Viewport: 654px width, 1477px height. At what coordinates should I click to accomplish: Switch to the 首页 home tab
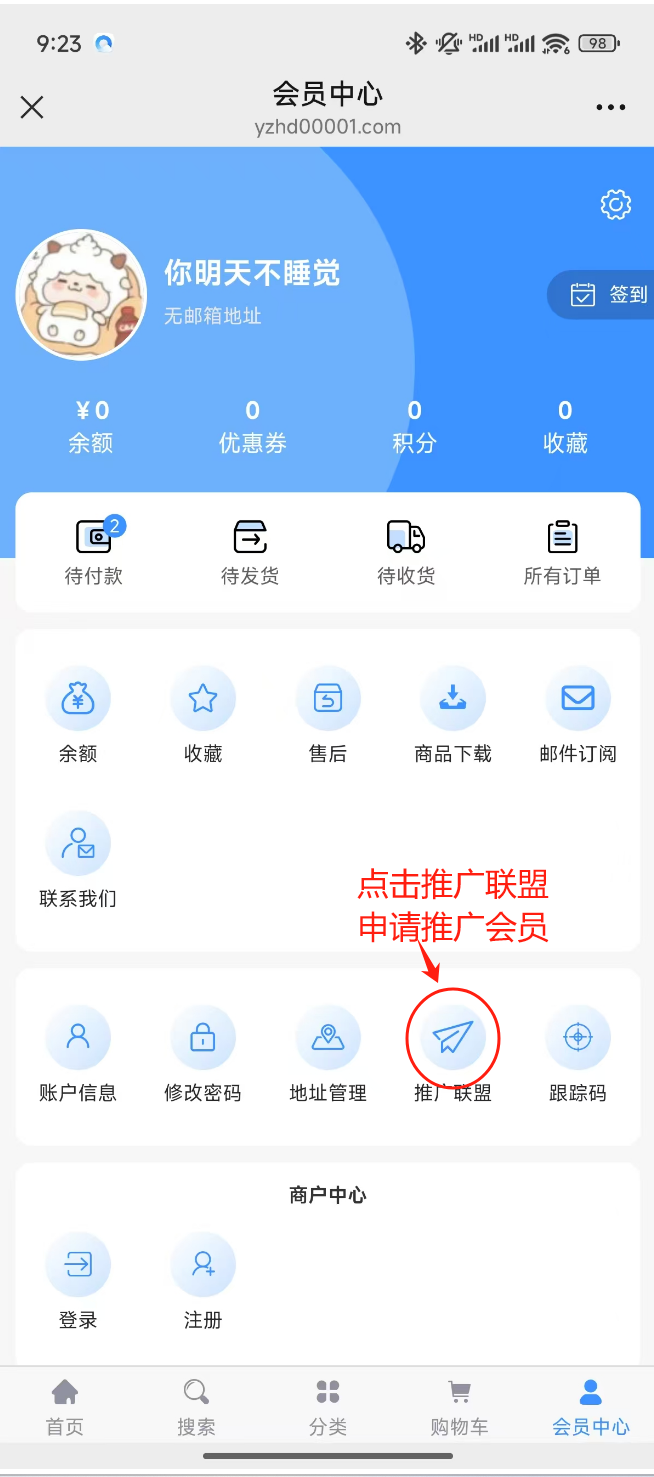(65, 1406)
